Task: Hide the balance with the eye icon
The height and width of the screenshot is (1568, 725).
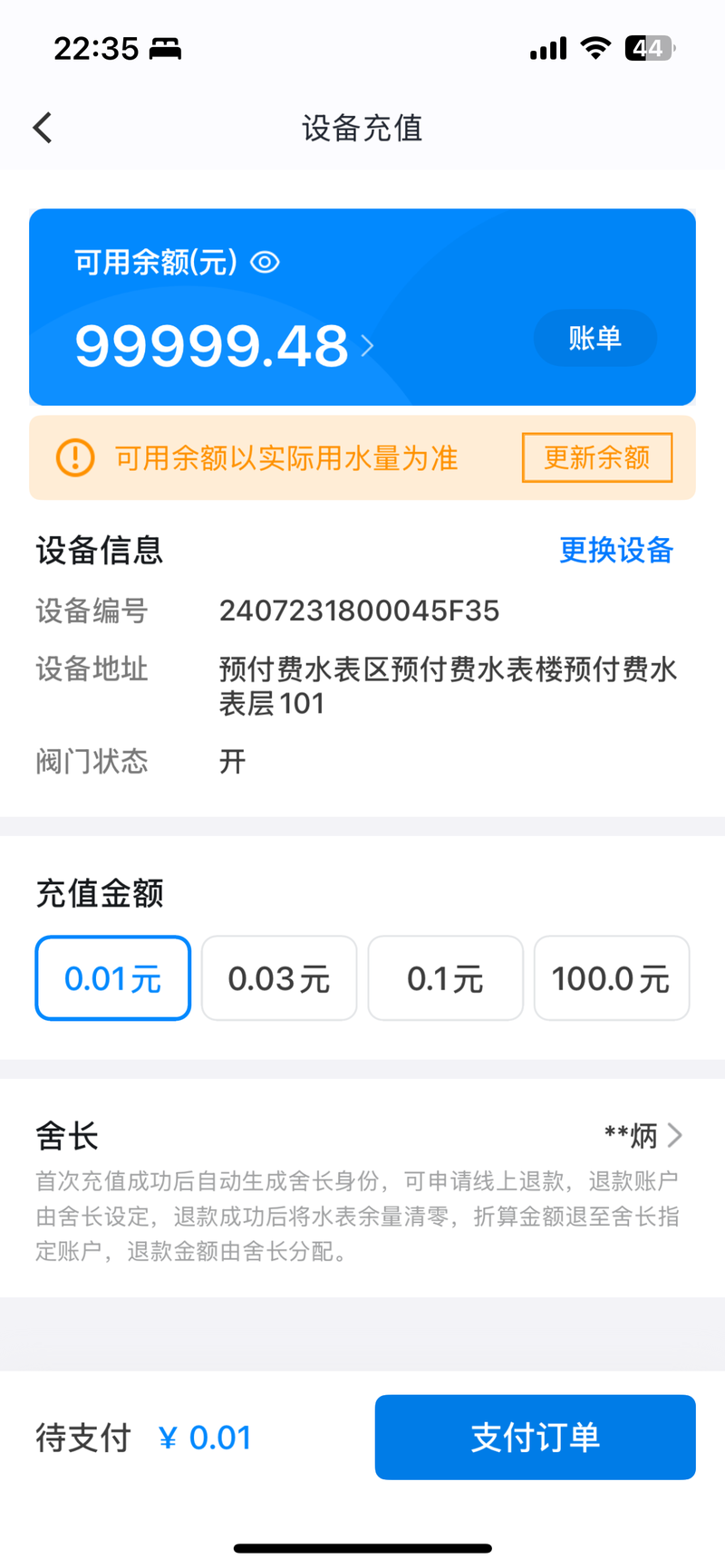Action: coord(265,263)
